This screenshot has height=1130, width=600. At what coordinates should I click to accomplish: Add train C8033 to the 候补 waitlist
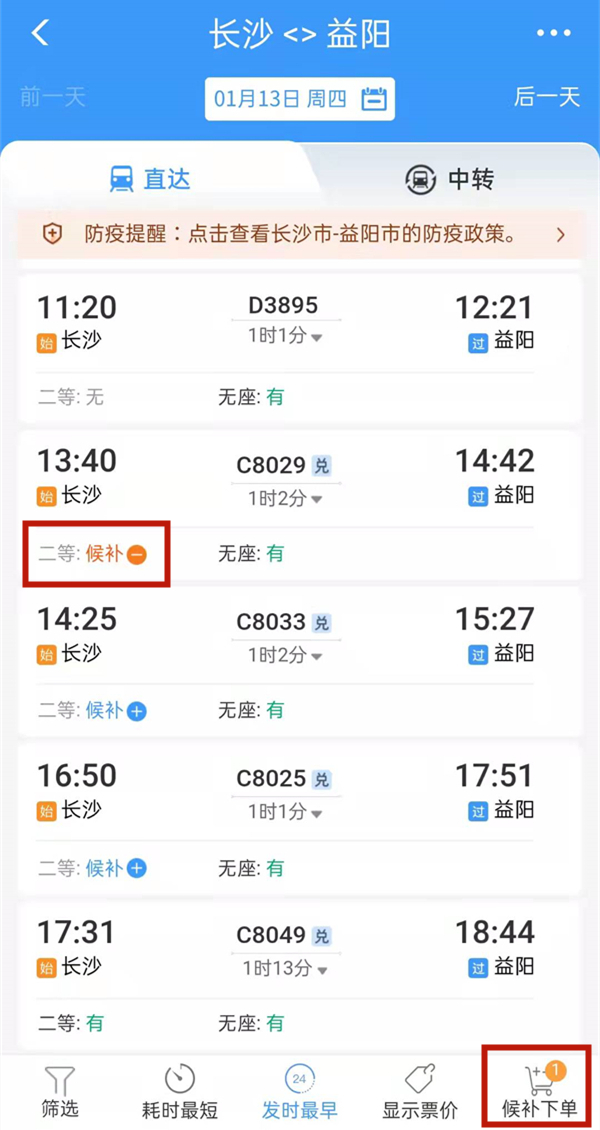(136, 711)
